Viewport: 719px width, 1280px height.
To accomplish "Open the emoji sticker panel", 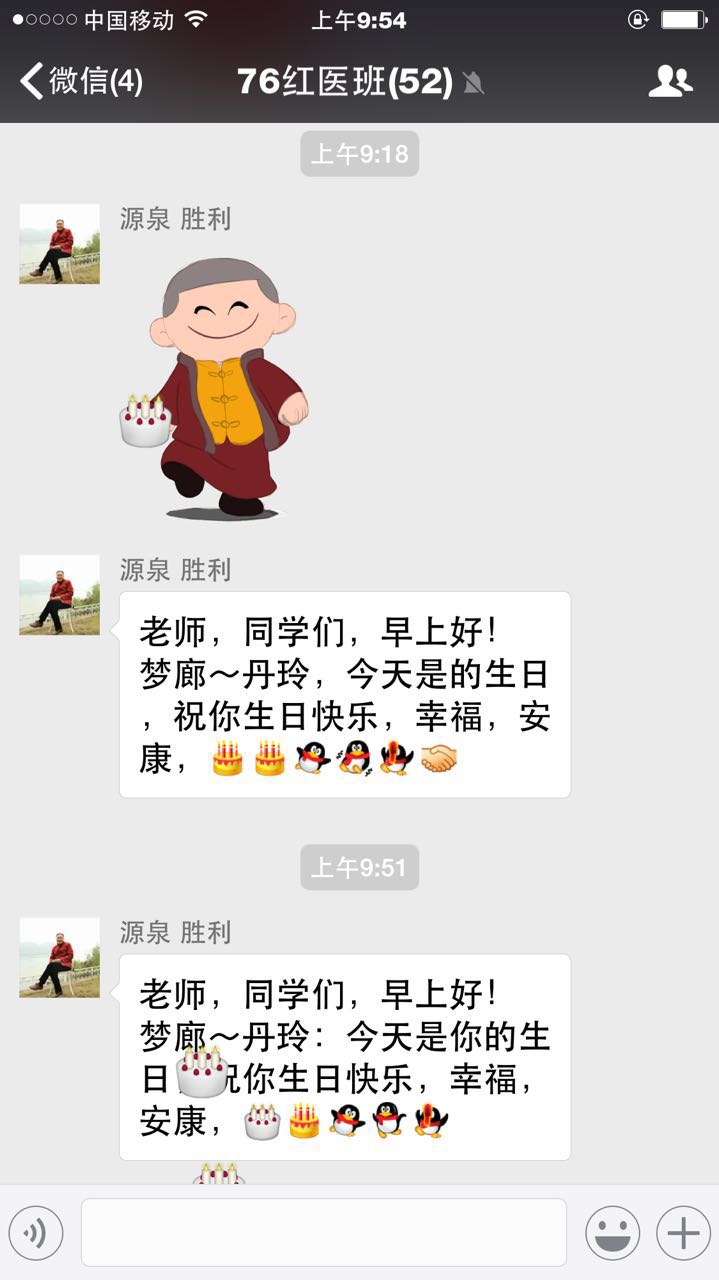I will (x=612, y=1233).
